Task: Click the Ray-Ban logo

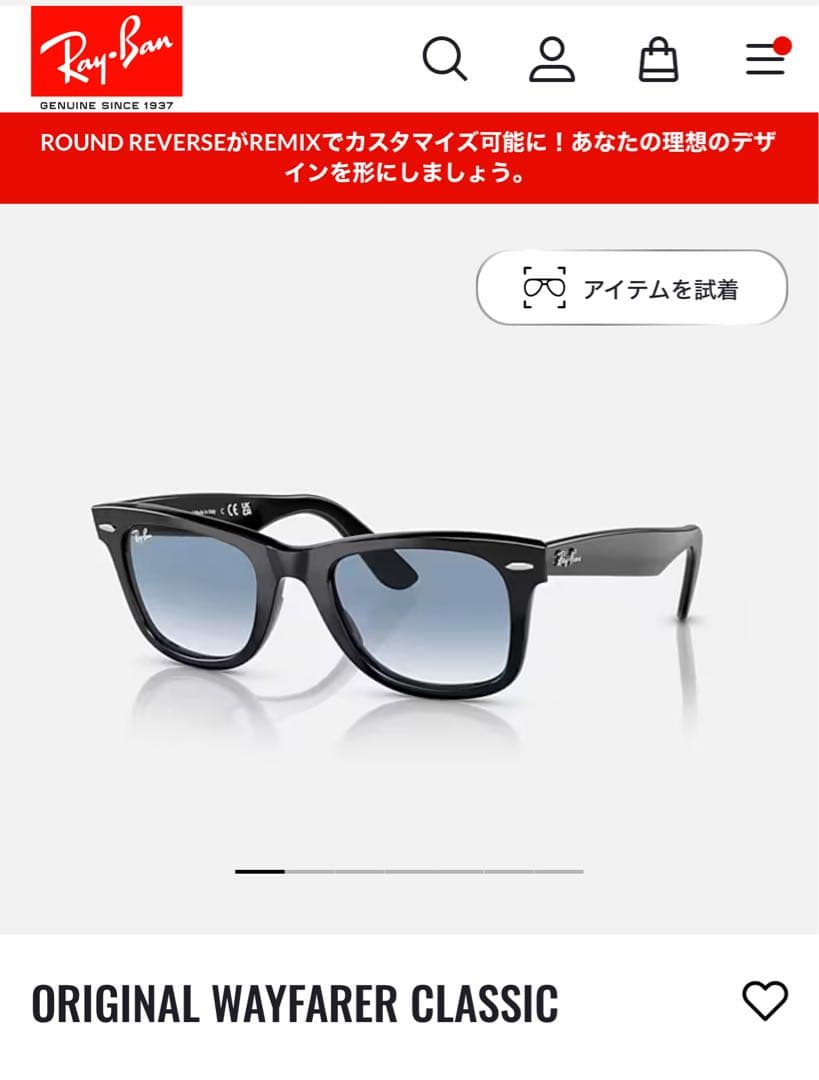Action: tap(106, 57)
